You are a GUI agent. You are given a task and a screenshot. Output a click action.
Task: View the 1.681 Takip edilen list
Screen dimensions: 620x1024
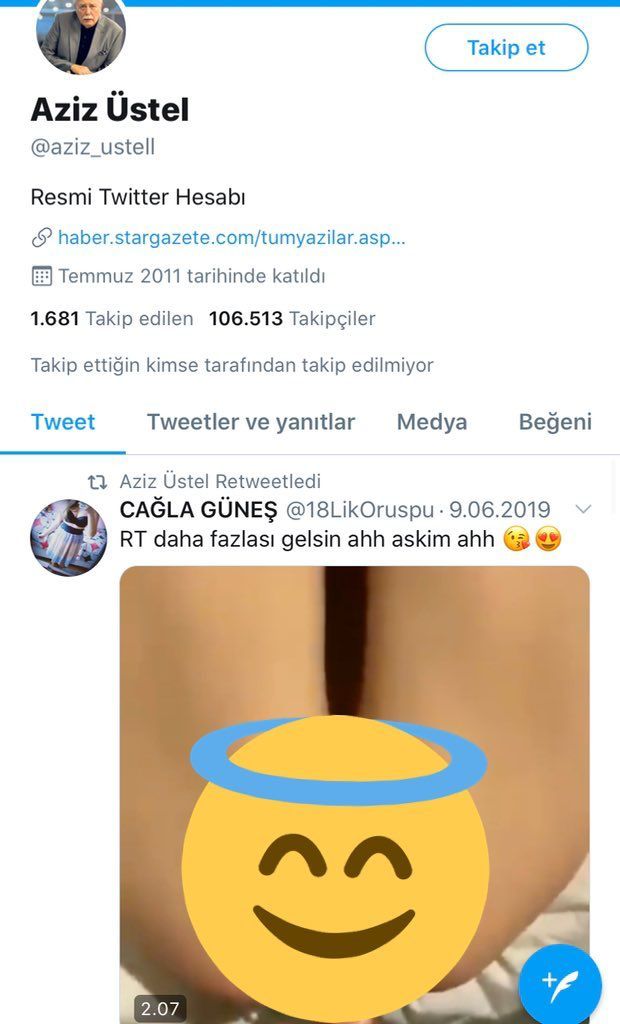tap(112, 319)
